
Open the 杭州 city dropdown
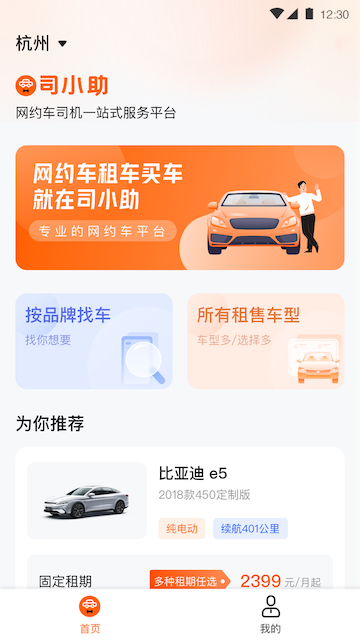coord(41,43)
